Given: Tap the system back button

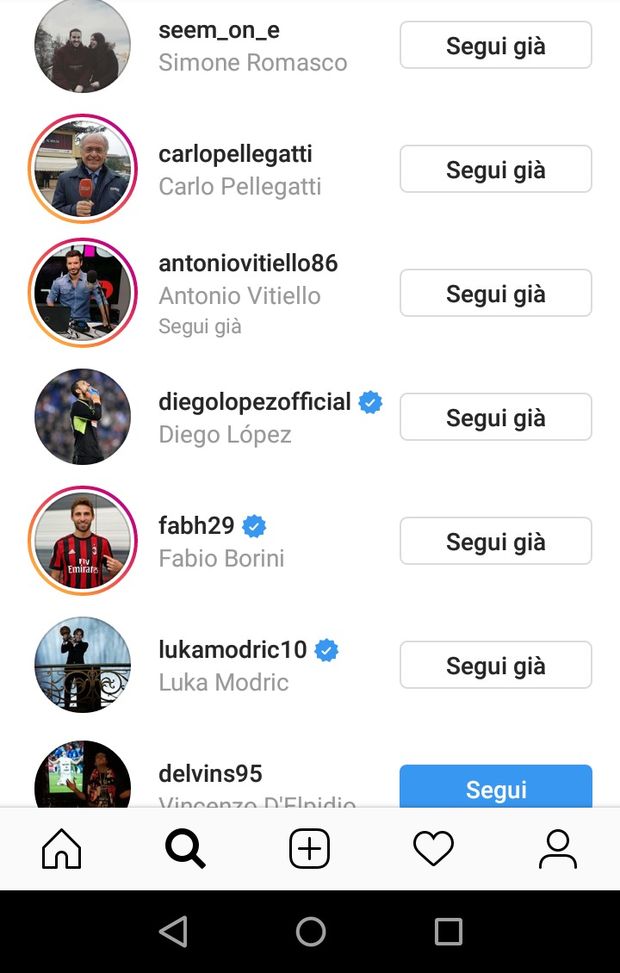Looking at the screenshot, I should pos(173,932).
